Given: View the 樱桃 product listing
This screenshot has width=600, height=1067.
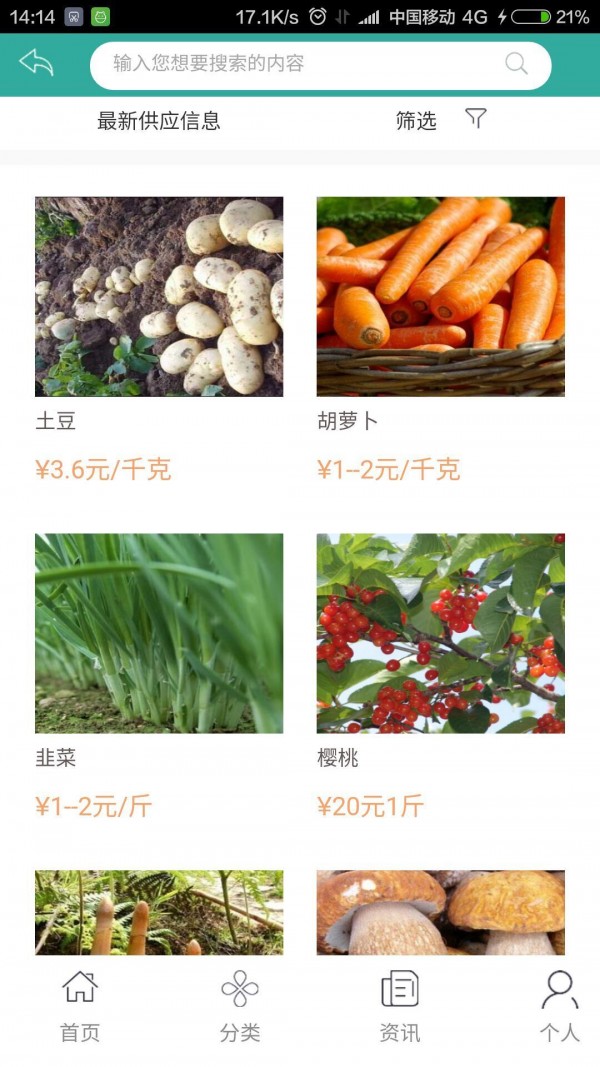Looking at the screenshot, I should point(441,633).
